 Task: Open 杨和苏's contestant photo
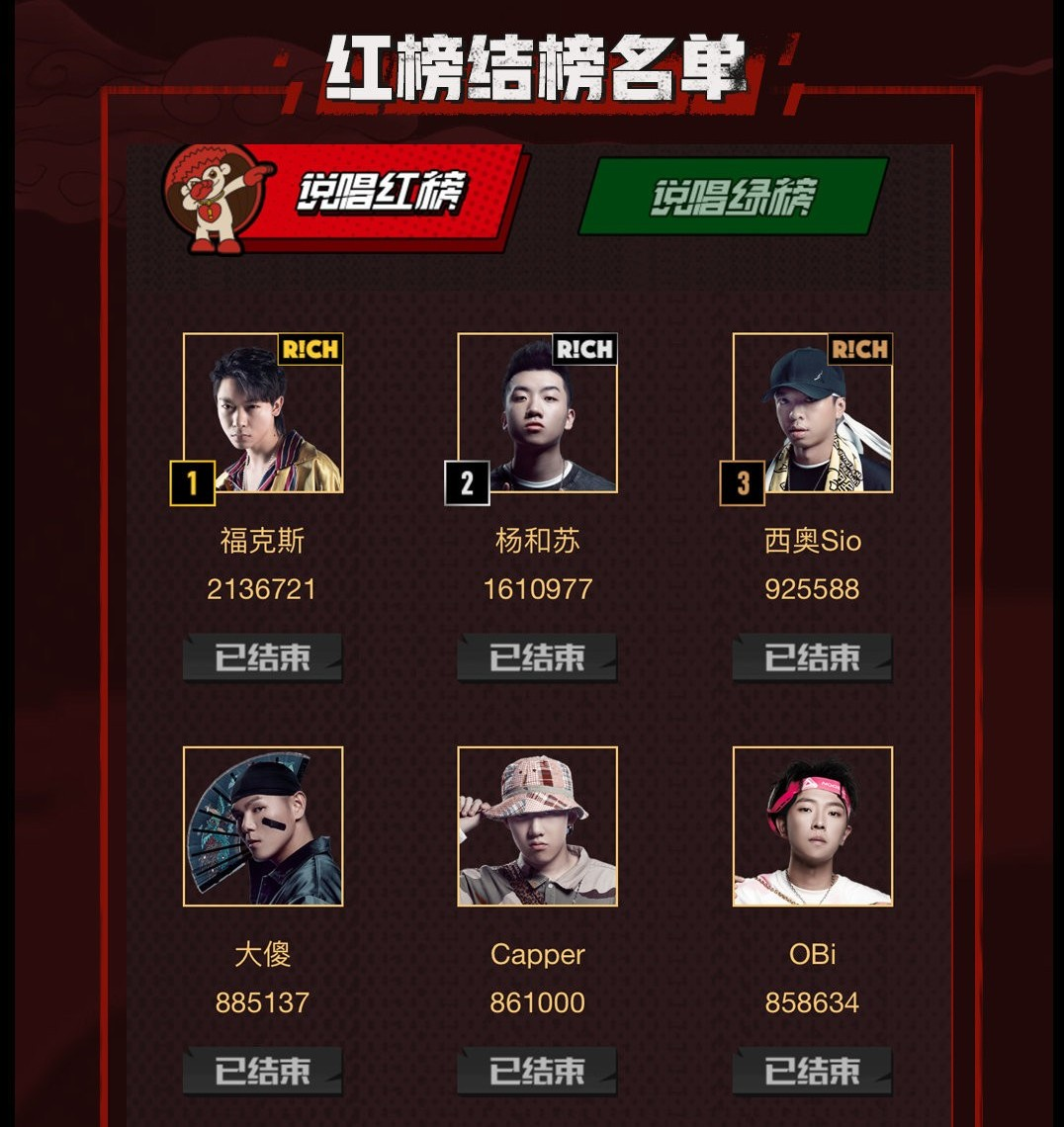[537, 413]
